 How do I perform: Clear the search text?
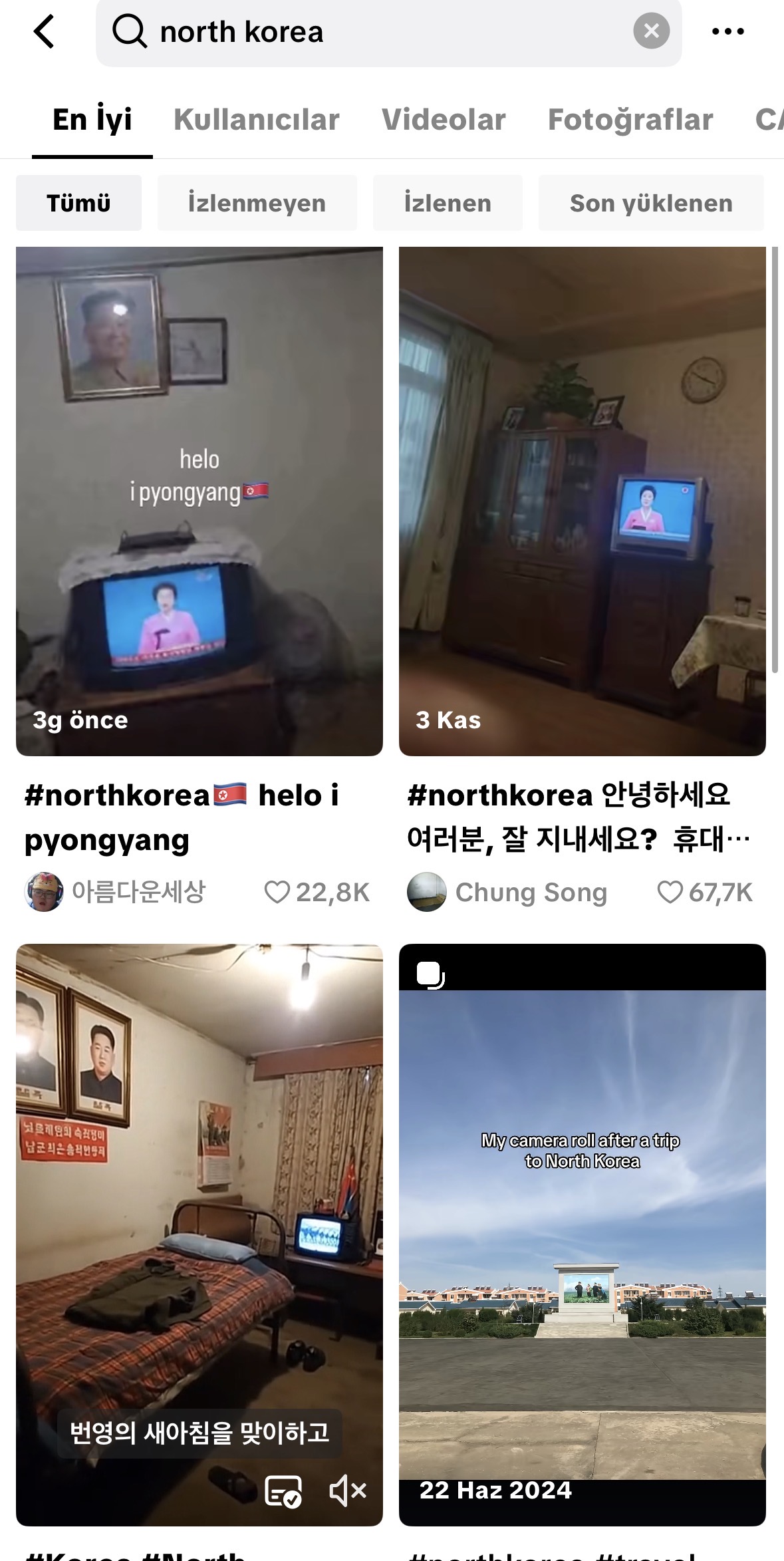(651, 31)
